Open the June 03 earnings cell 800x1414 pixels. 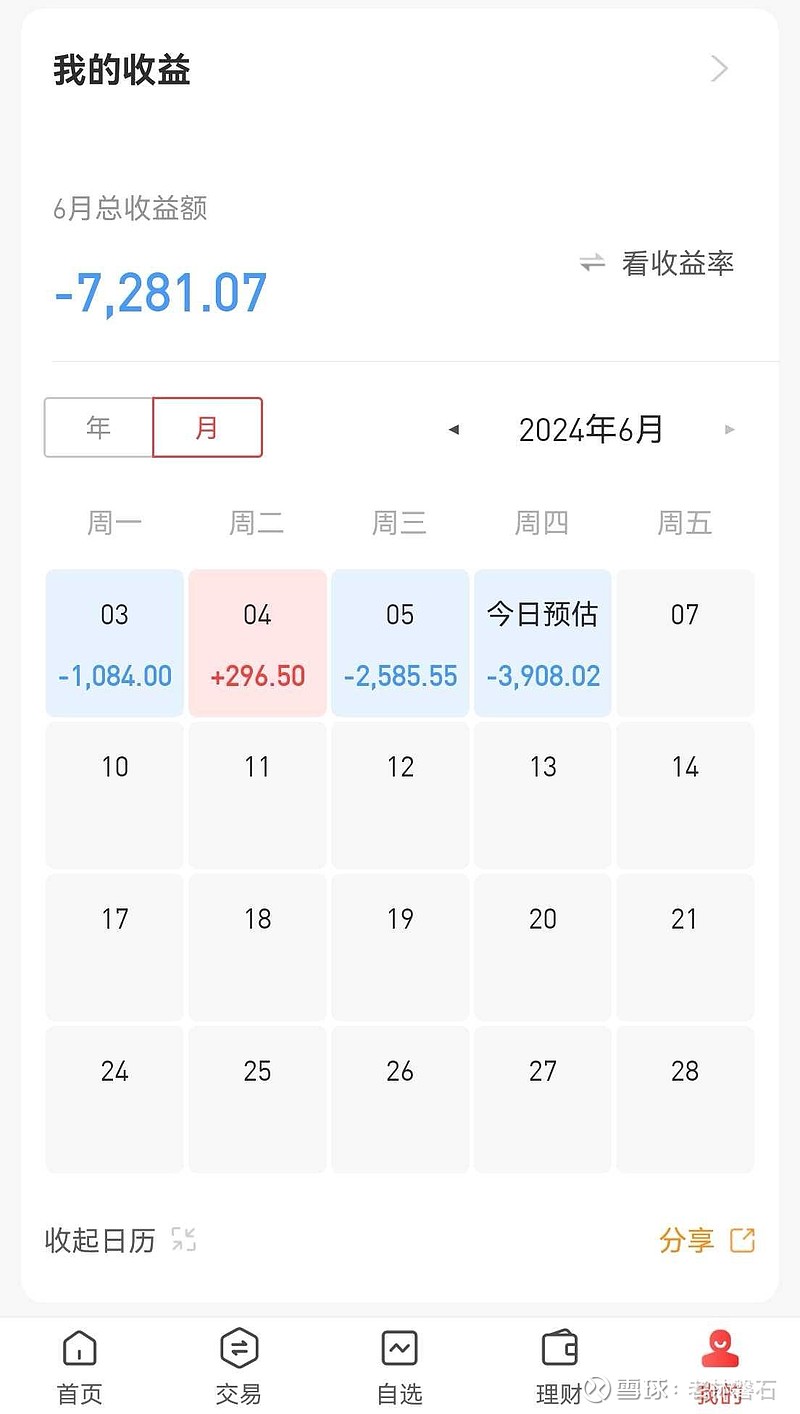coord(115,643)
